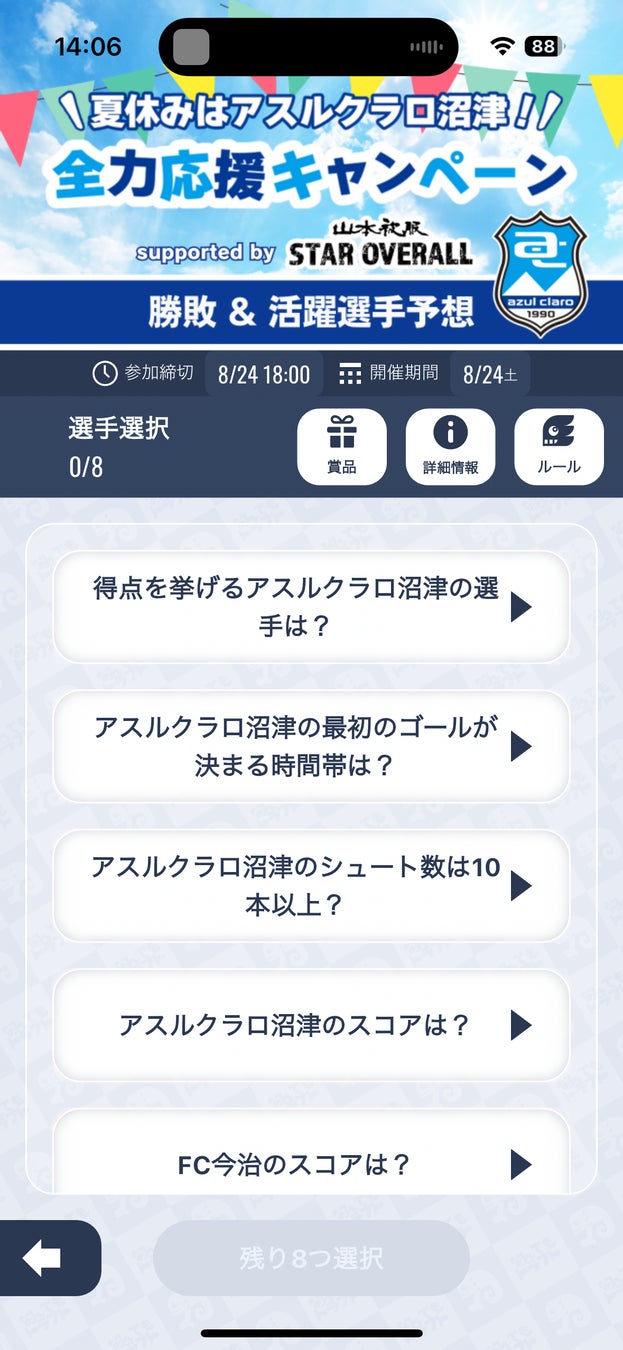623x1350 pixels.
Task: Tap the 残り8つ選択 button
Action: tap(311, 1258)
